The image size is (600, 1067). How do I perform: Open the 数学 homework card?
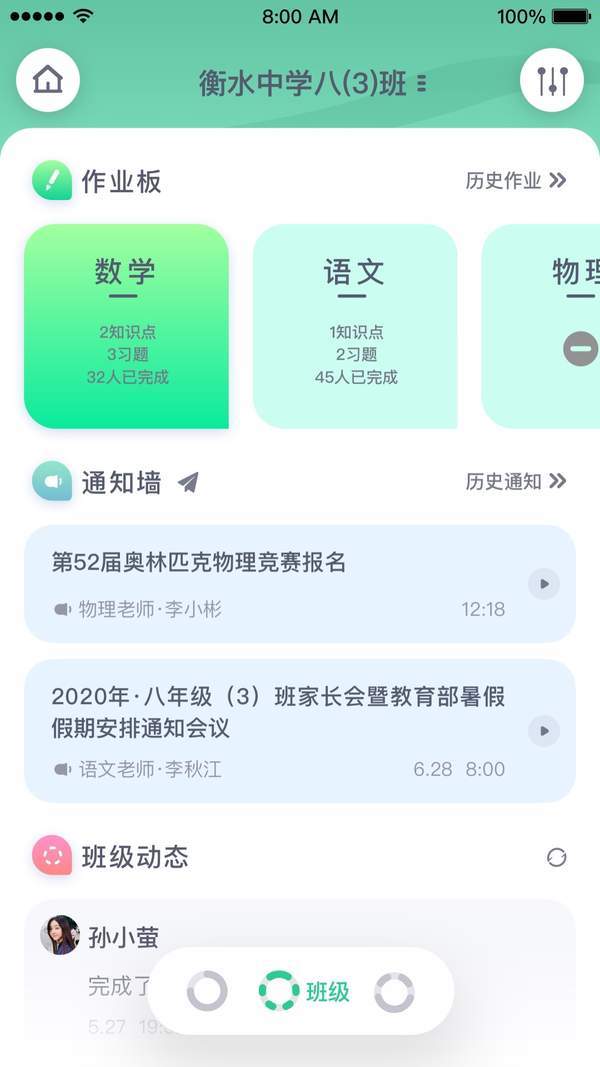[126, 326]
